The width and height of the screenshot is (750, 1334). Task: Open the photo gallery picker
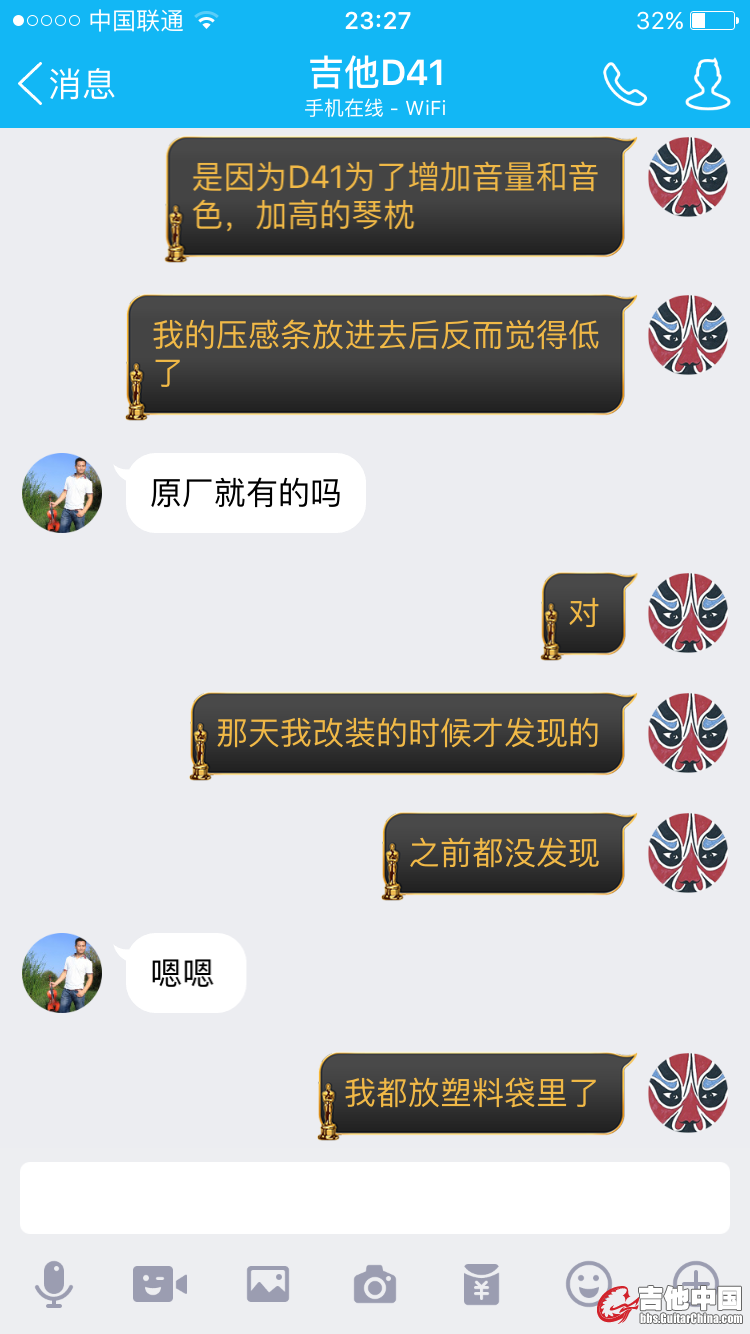[x=268, y=1284]
